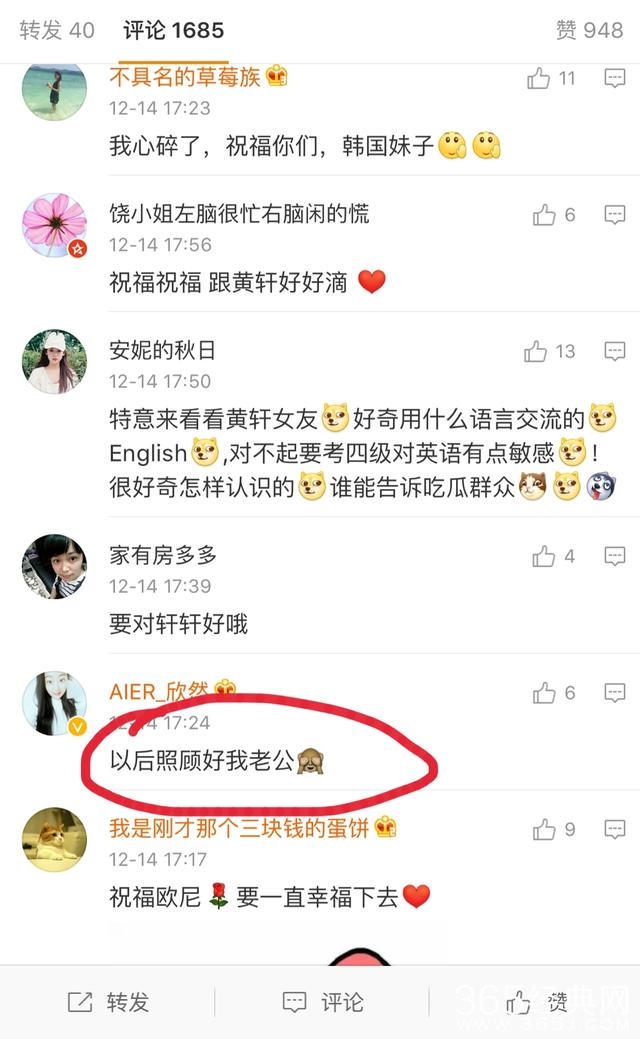The height and width of the screenshot is (1039, 640).
Task: Reply to 不具名的草莓族's comment
Action: (614, 79)
